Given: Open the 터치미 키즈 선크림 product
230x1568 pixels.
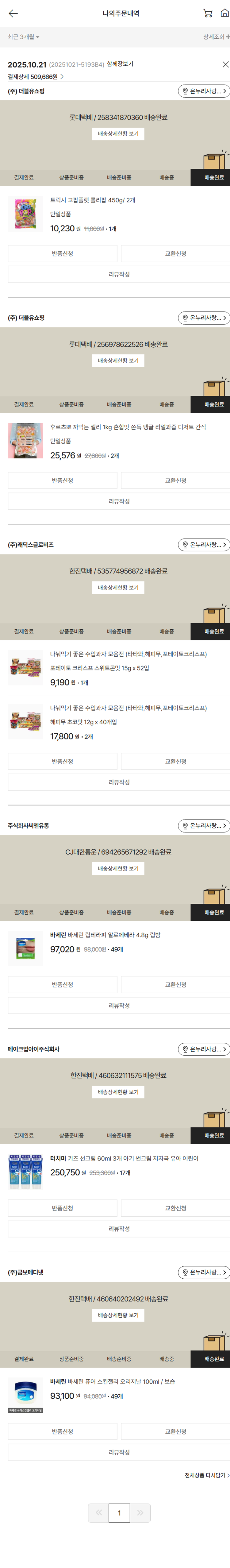Looking at the screenshot, I should (x=124, y=1158).
